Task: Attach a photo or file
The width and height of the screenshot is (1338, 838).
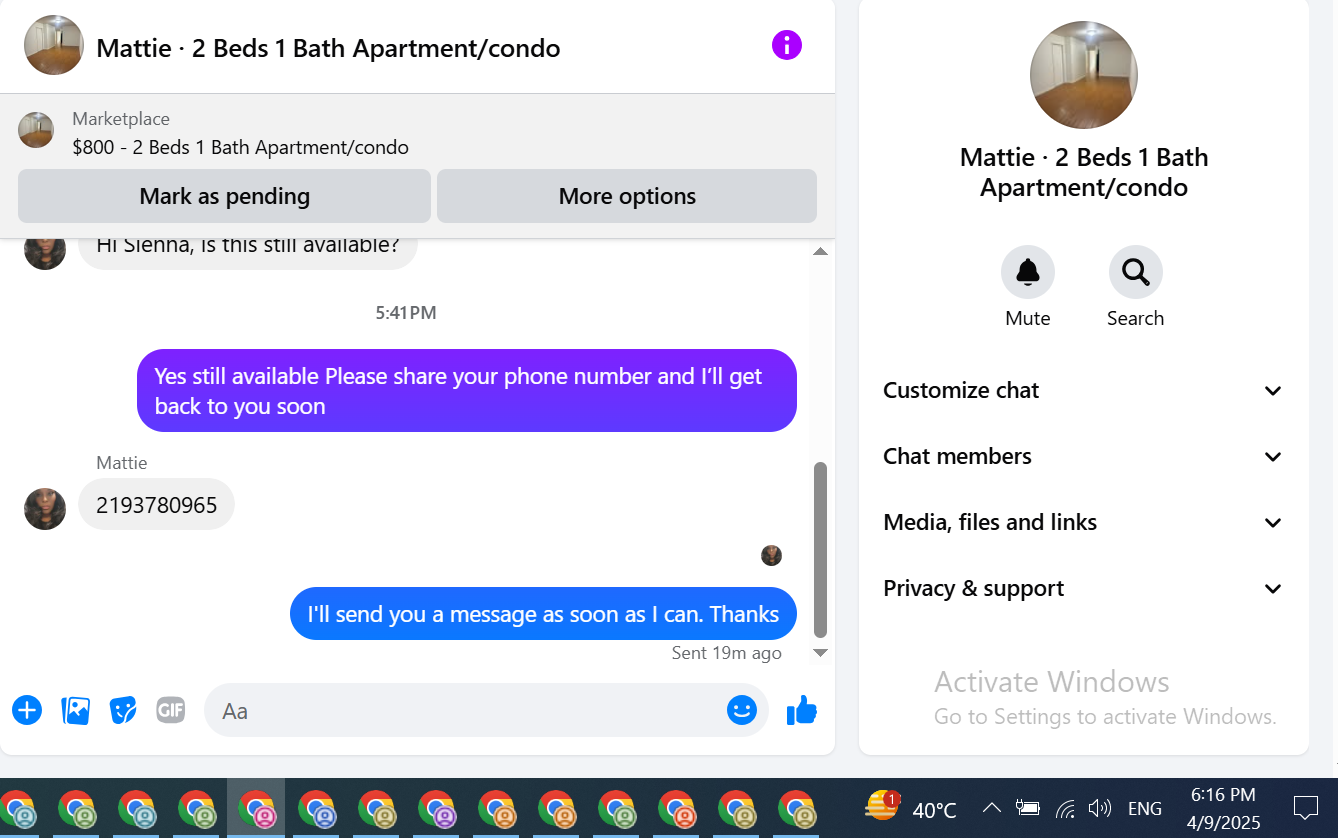Action: pyautogui.click(x=76, y=711)
